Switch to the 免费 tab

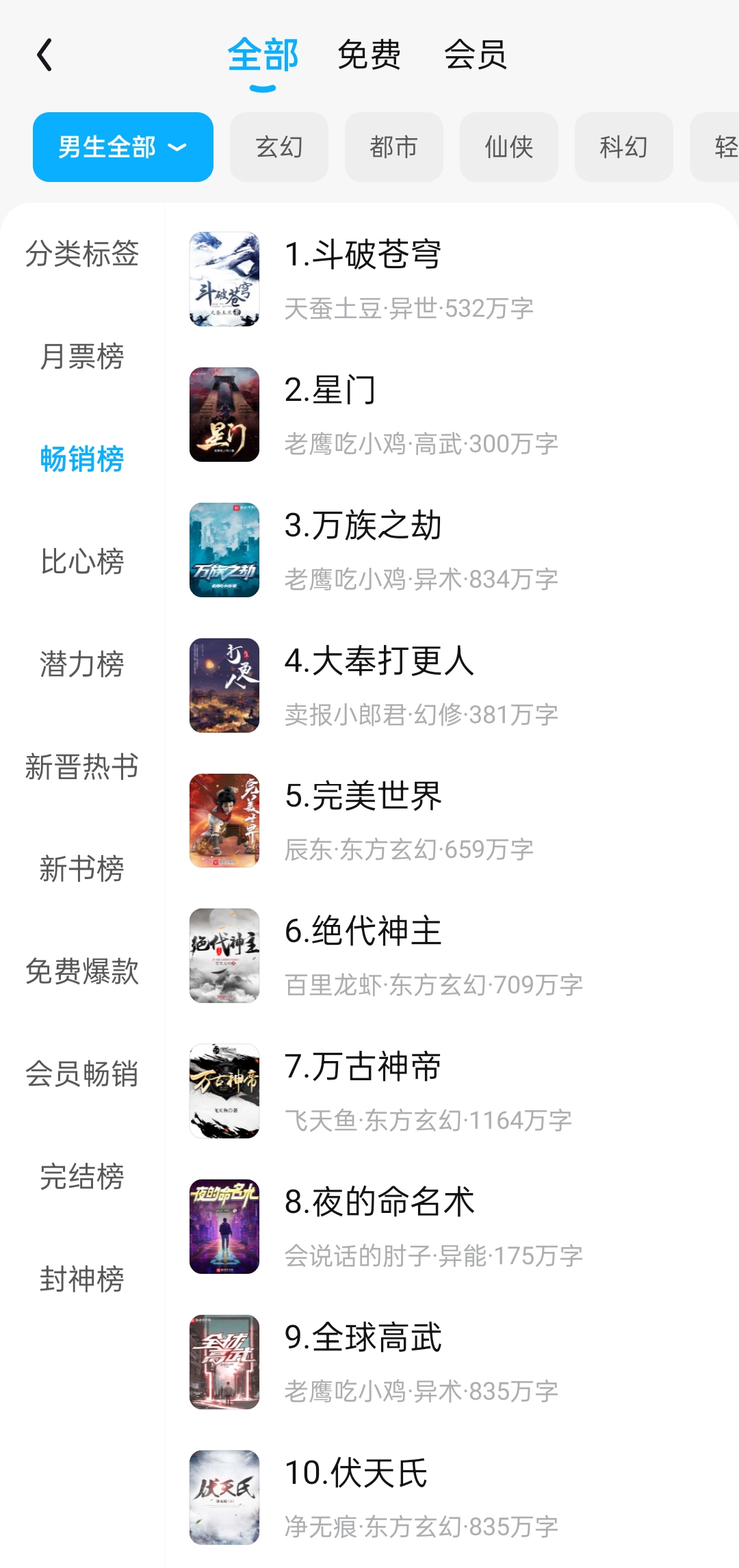pos(369,55)
